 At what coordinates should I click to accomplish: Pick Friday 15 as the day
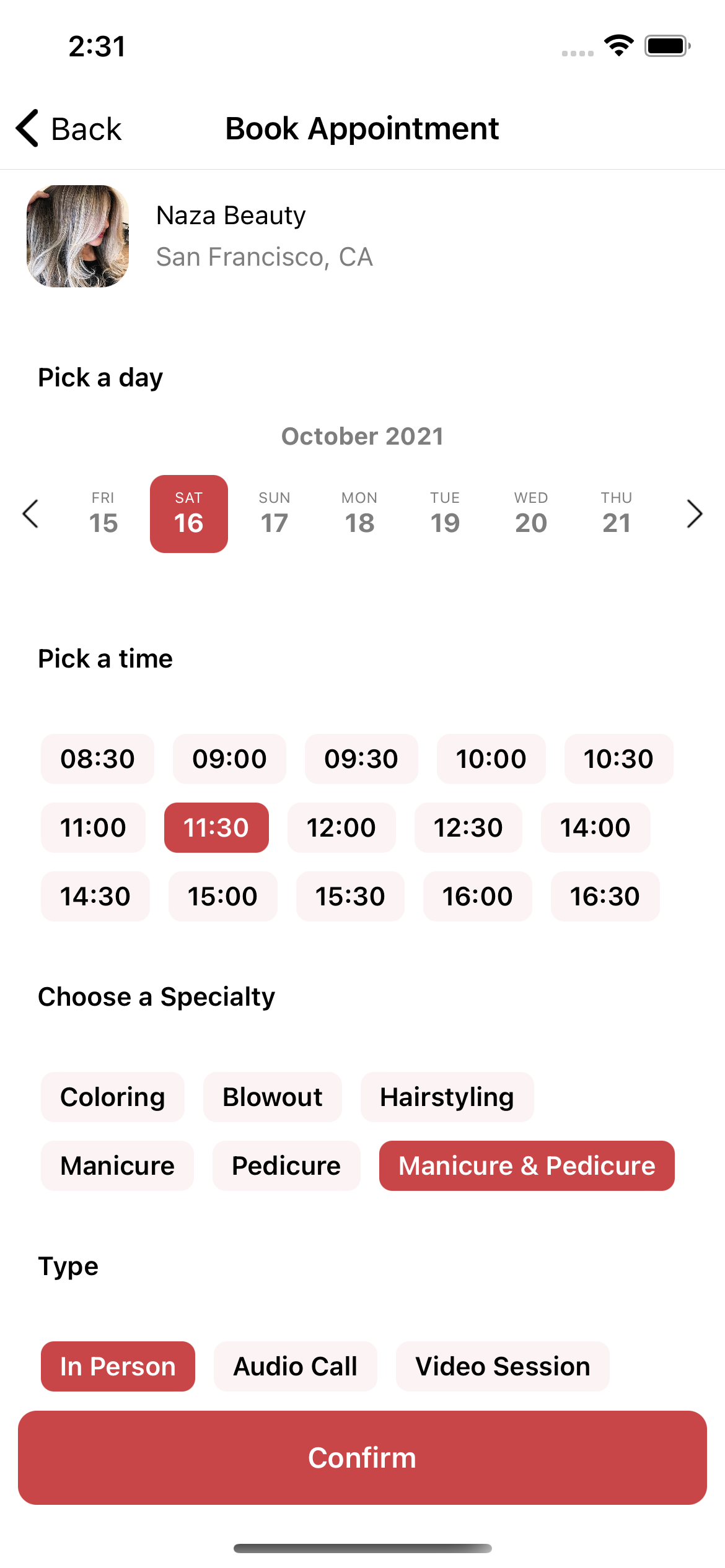[x=103, y=514]
